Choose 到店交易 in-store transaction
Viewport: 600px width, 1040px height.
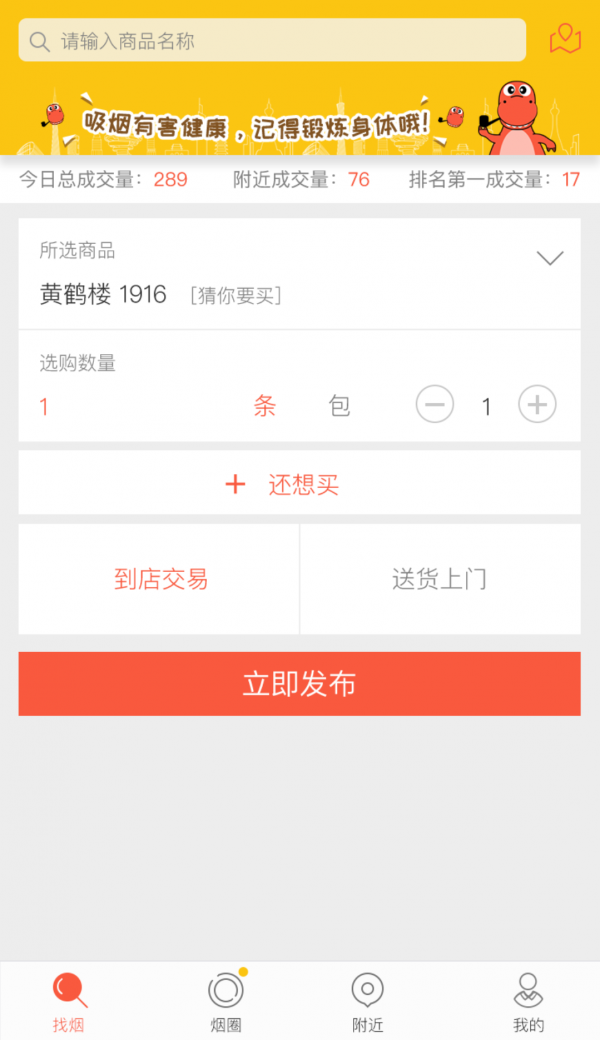pyautogui.click(x=160, y=579)
